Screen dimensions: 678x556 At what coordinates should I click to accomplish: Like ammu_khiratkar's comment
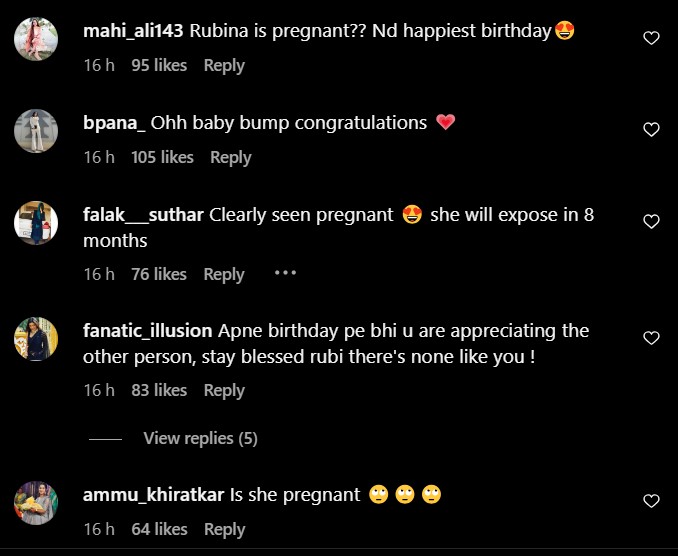pos(651,501)
